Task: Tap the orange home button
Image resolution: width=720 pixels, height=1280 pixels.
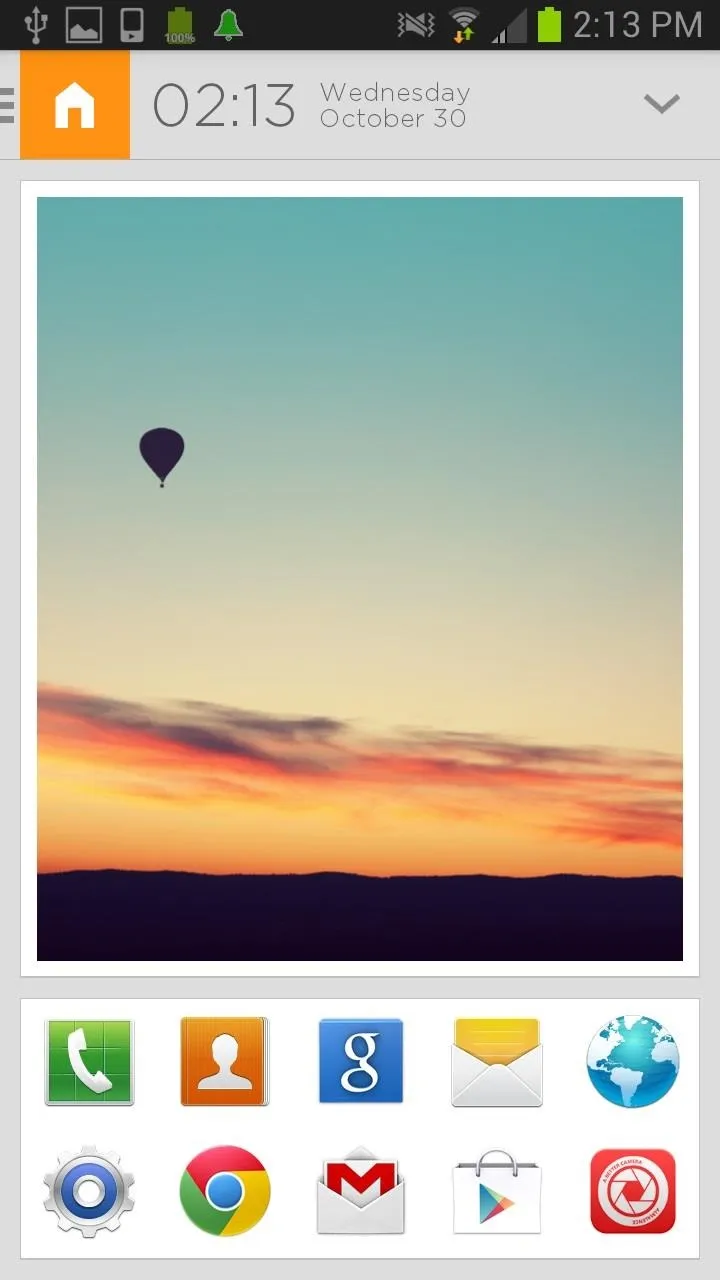Action: 75,104
